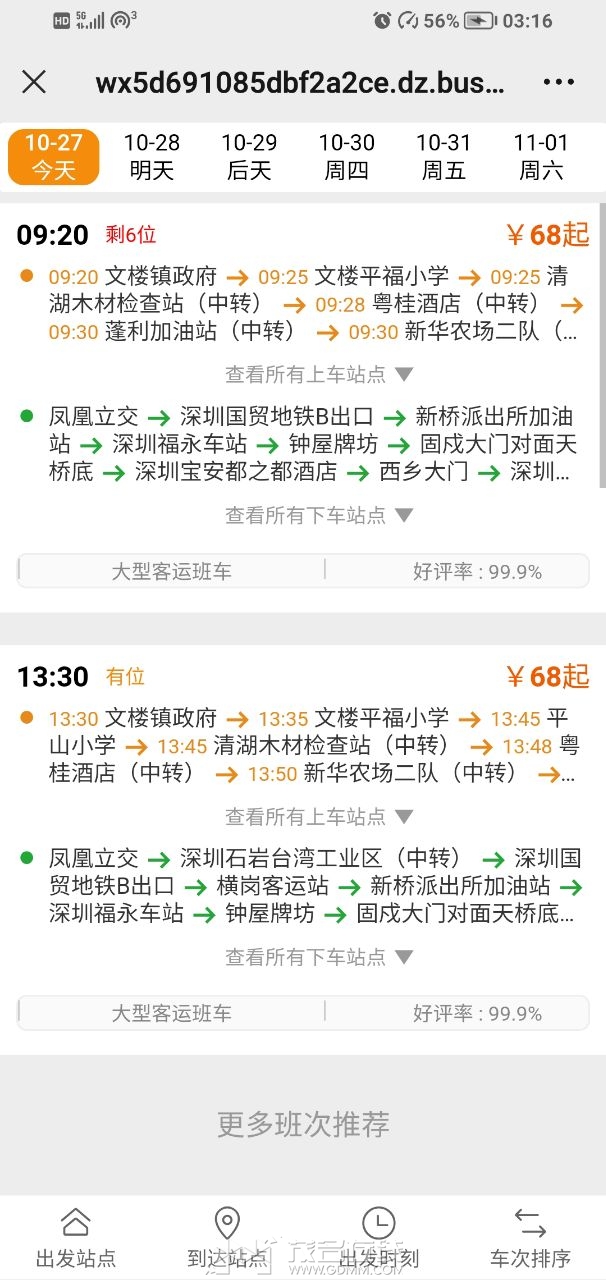Filter by 出发时刻

coord(379,1237)
